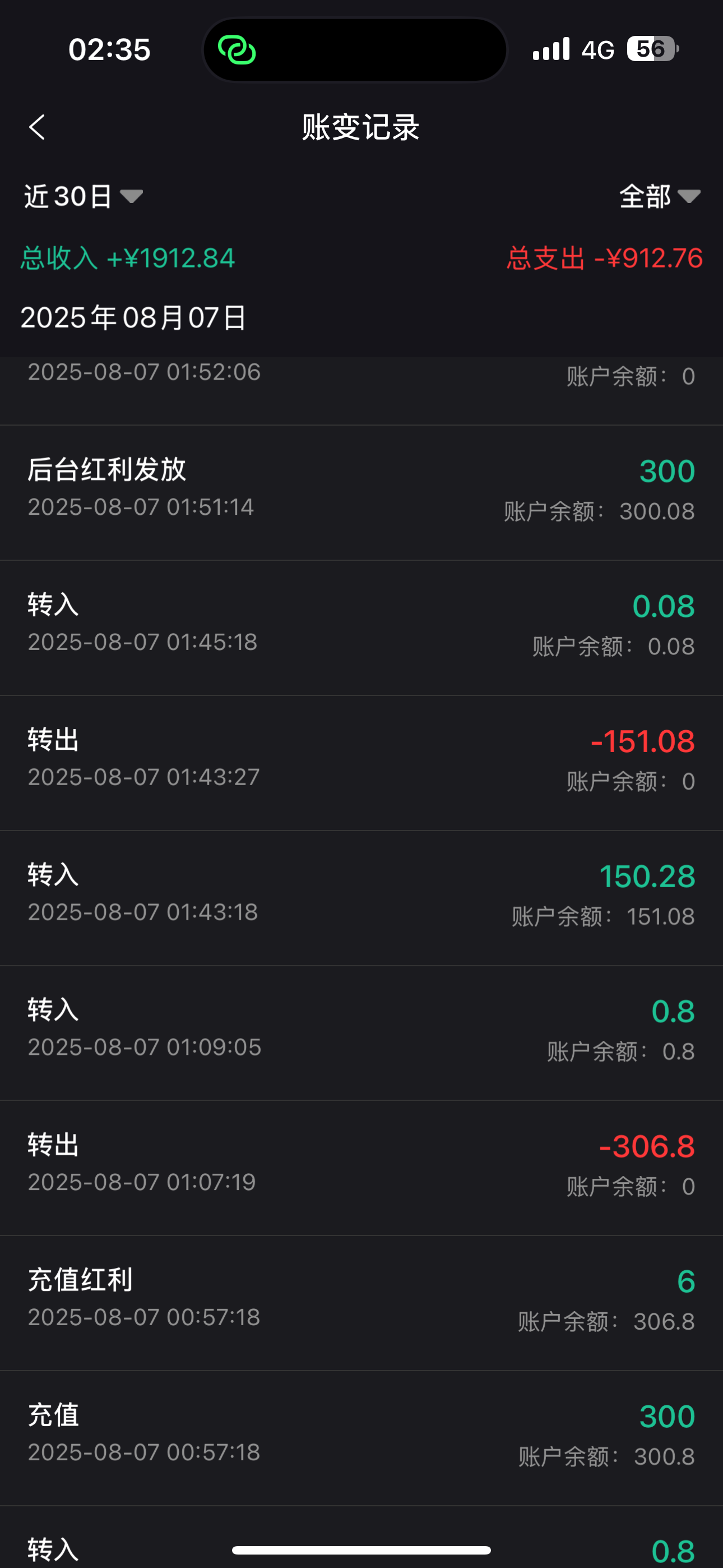
Task: Tap the green link icon in Dynamic Island
Action: point(236,50)
